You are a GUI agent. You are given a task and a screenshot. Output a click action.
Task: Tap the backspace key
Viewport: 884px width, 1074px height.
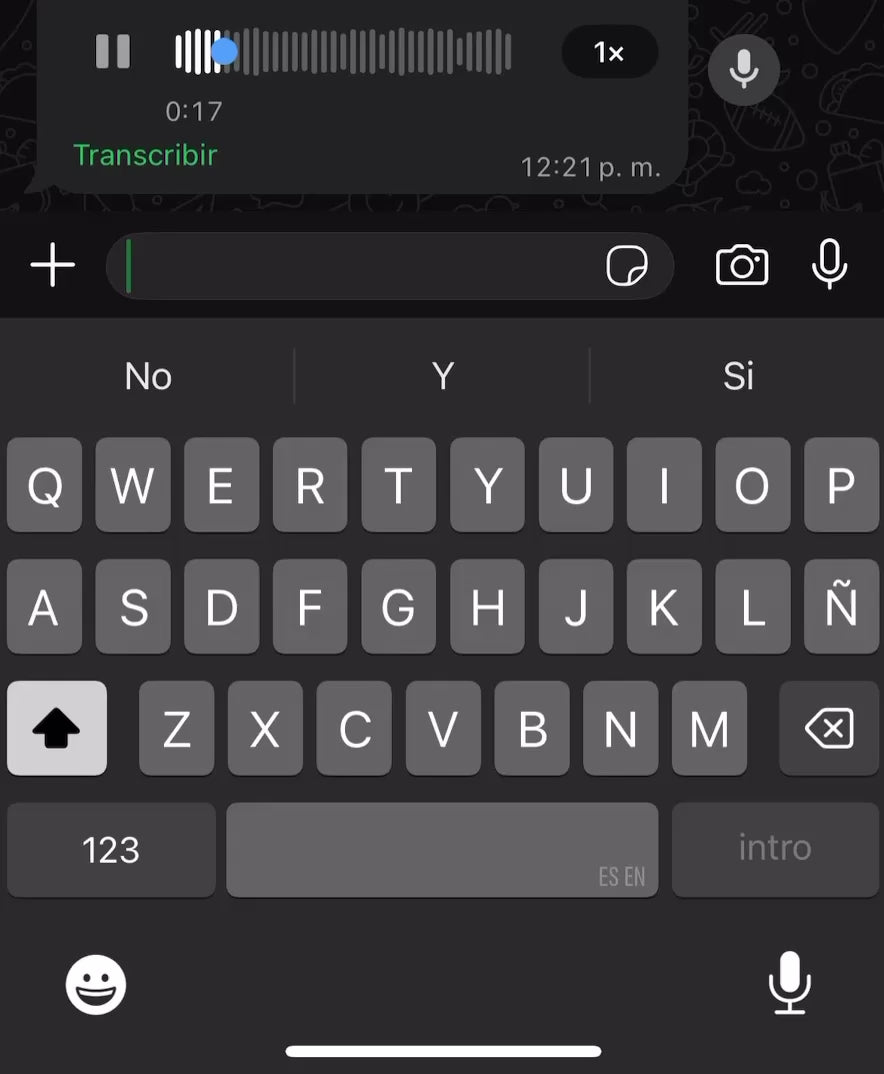click(x=829, y=728)
